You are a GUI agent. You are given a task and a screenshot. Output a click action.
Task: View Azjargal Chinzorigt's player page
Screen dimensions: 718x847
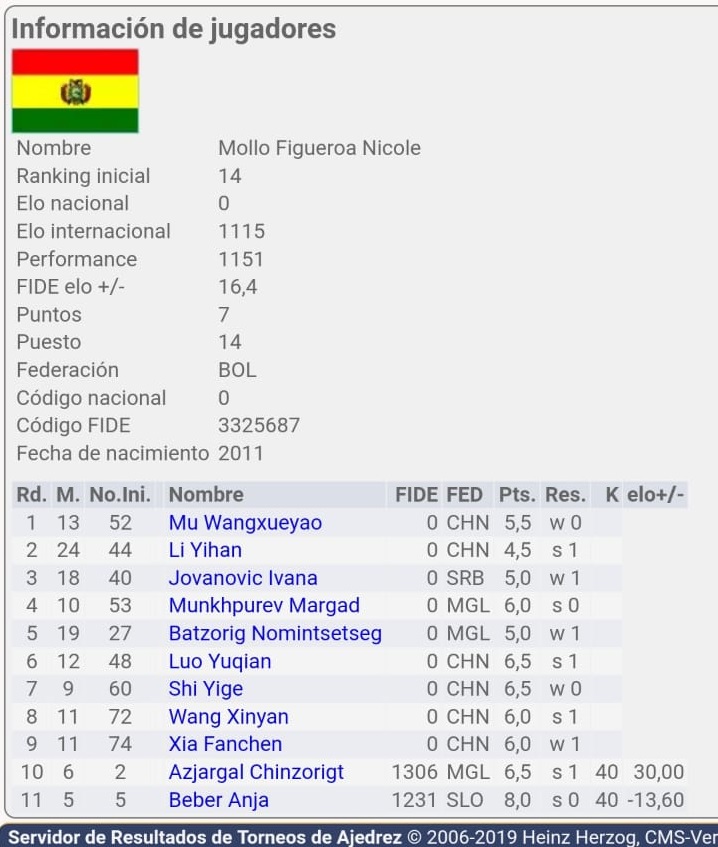tap(256, 772)
